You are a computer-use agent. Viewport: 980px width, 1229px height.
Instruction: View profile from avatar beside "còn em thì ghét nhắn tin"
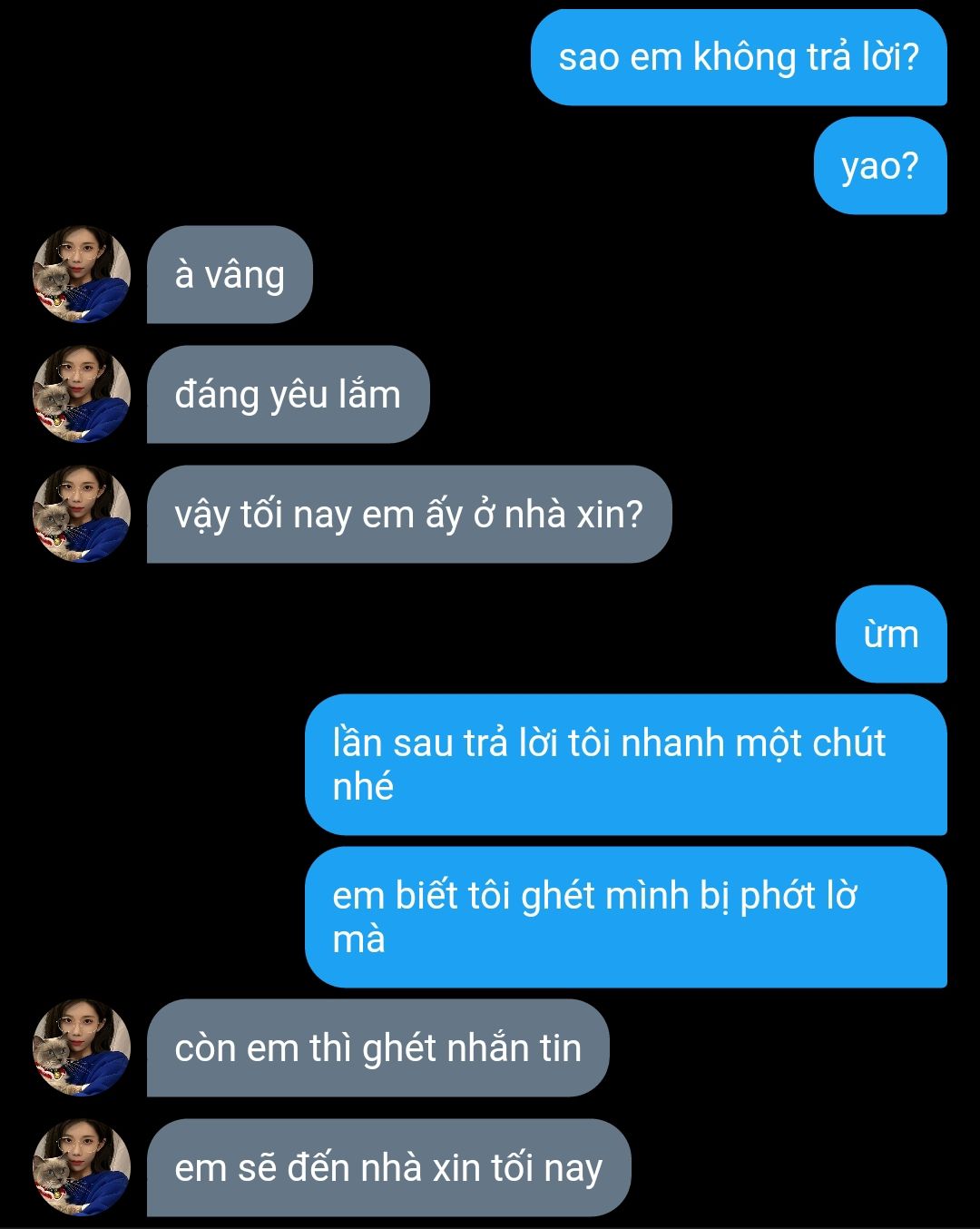point(82,1047)
